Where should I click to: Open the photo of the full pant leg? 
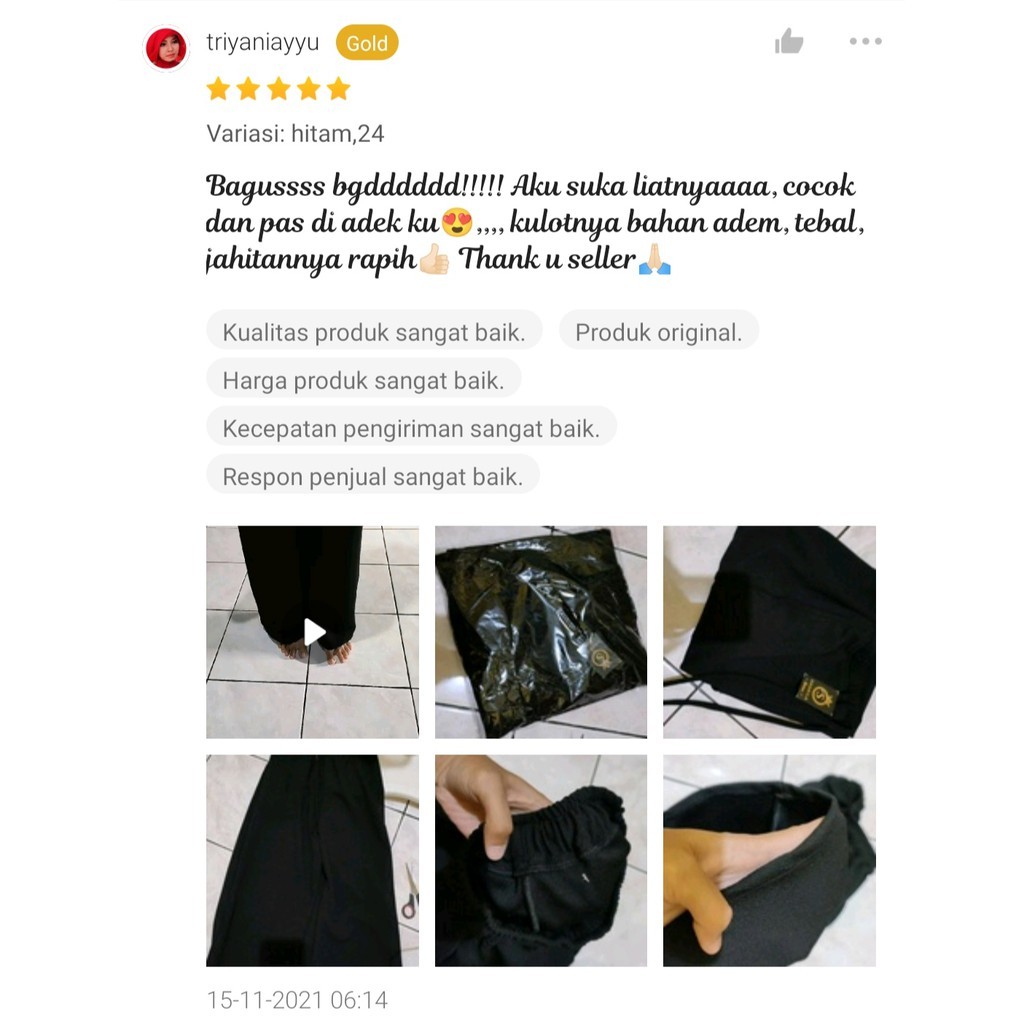tap(313, 860)
